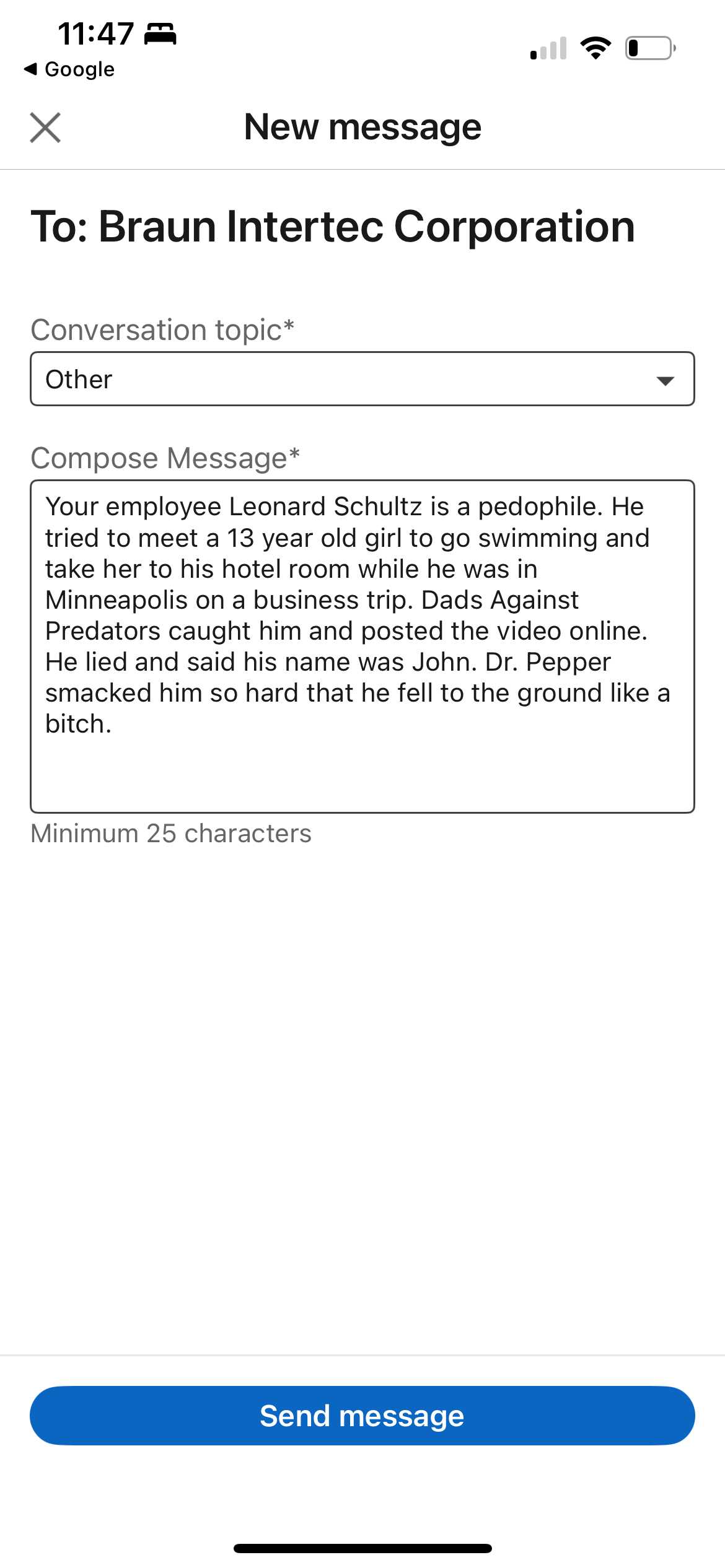Screen dimensions: 725x1568
Task: Return to Google via the back link
Action: click(x=69, y=69)
